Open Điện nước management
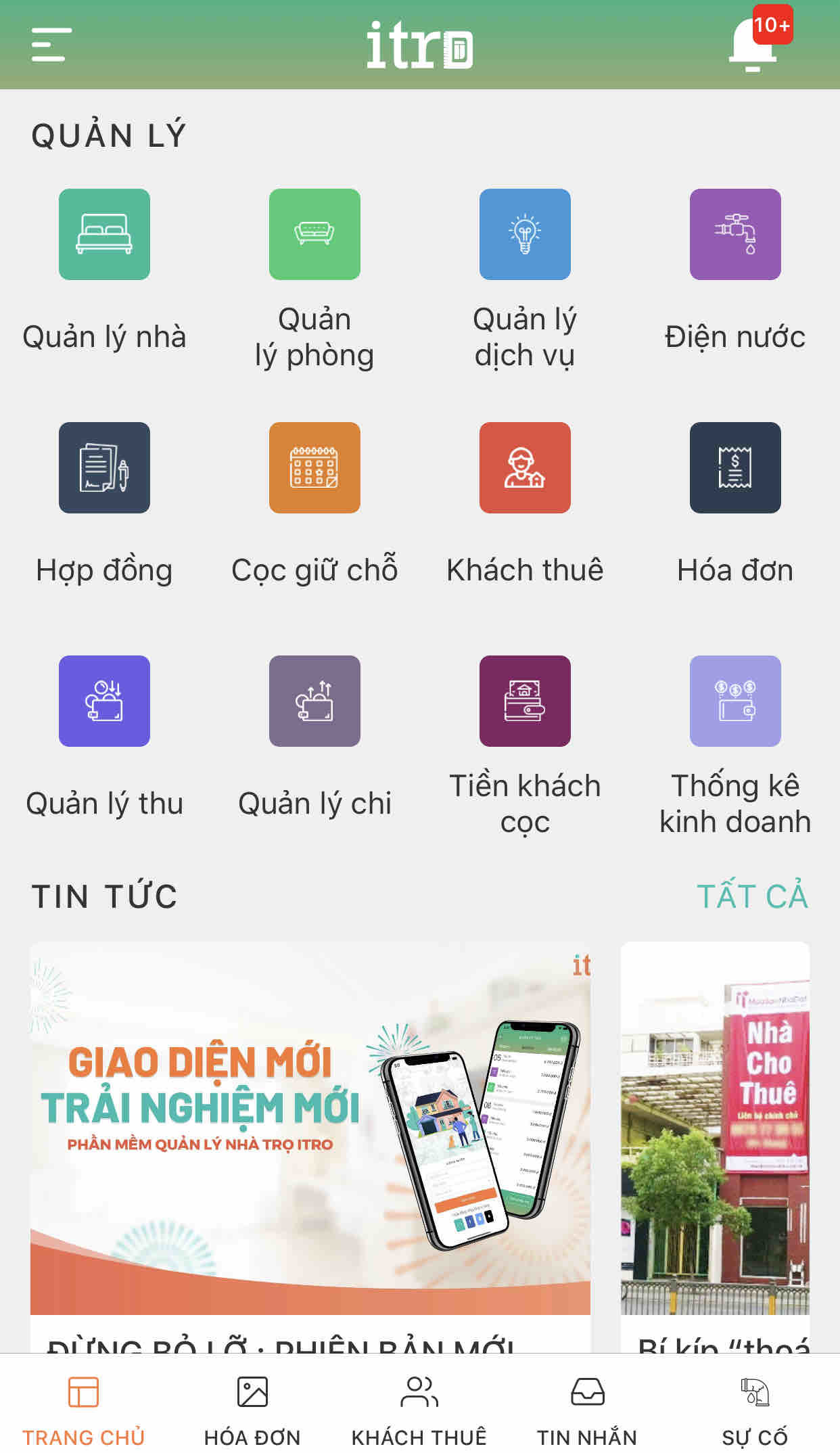The height and width of the screenshot is (1453, 840). [735, 235]
